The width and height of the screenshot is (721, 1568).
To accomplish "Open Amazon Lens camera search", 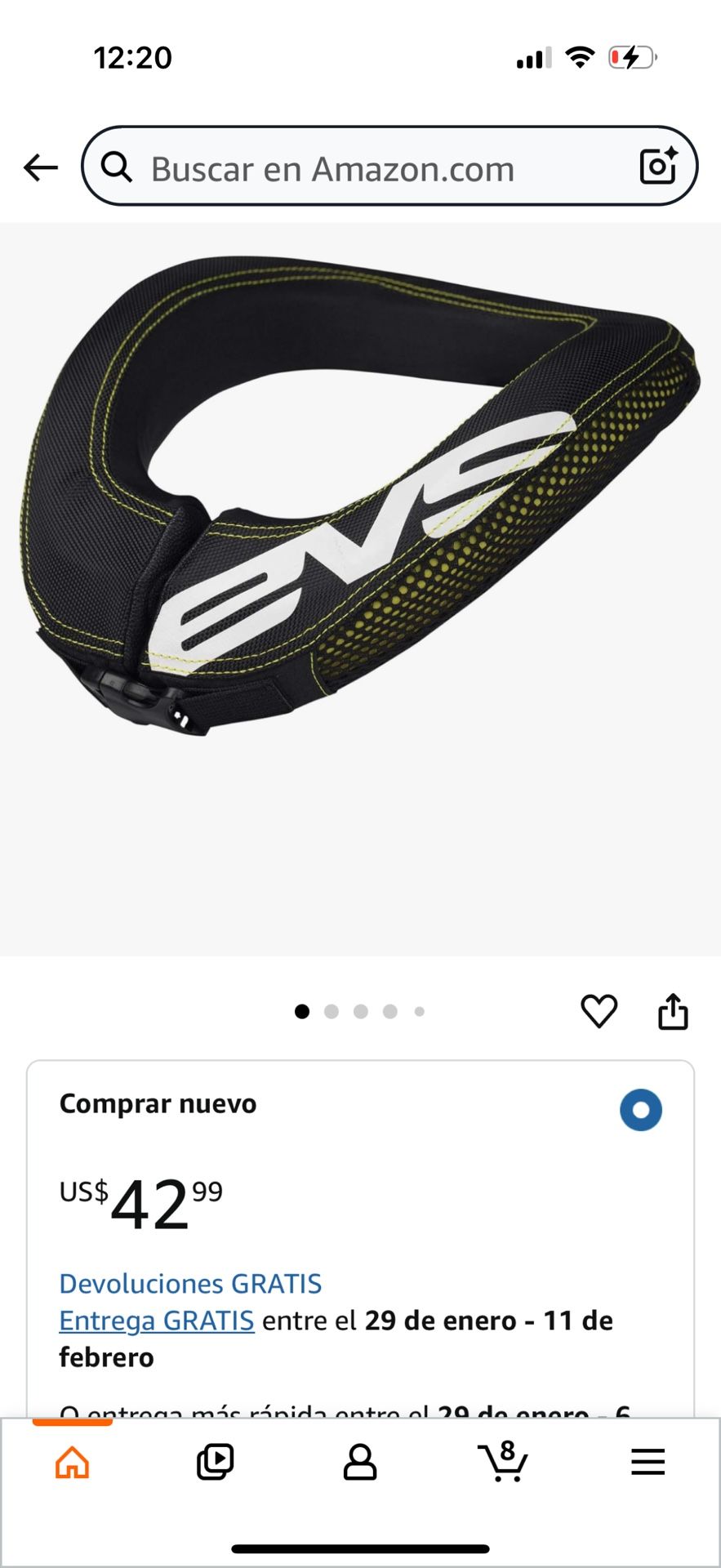I will click(x=658, y=167).
